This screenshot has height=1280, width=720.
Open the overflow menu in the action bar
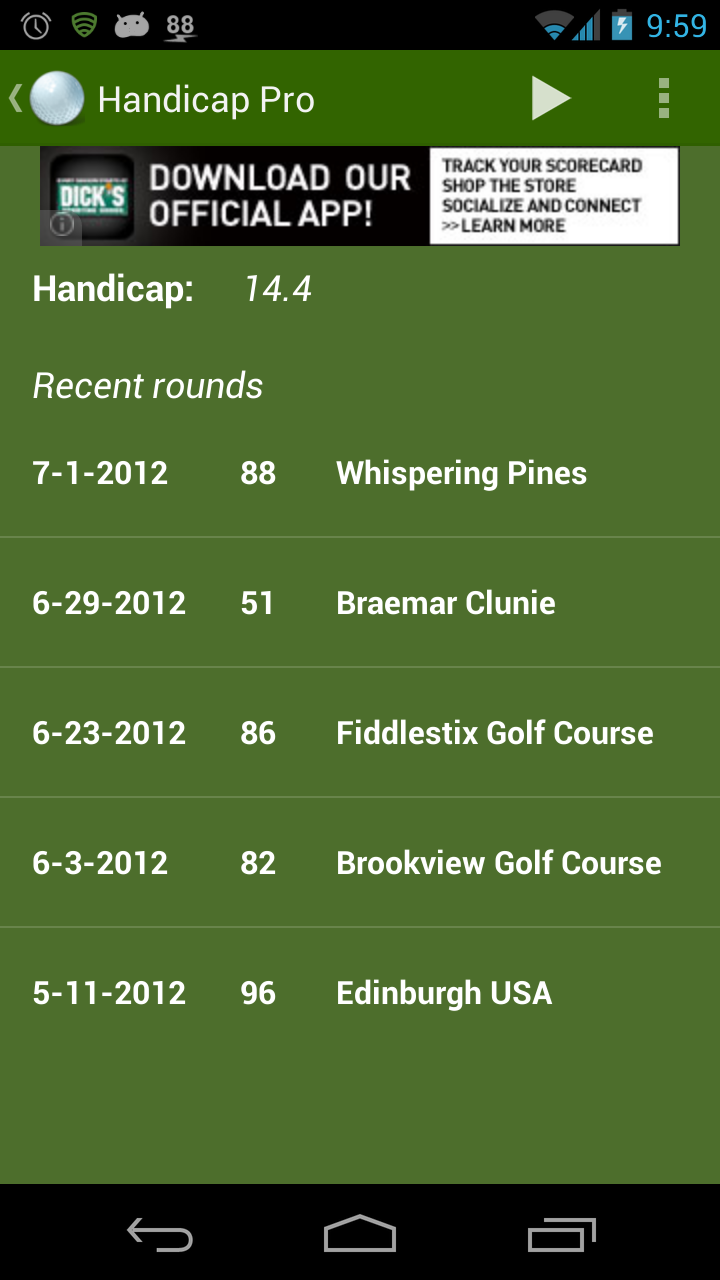[x=663, y=98]
